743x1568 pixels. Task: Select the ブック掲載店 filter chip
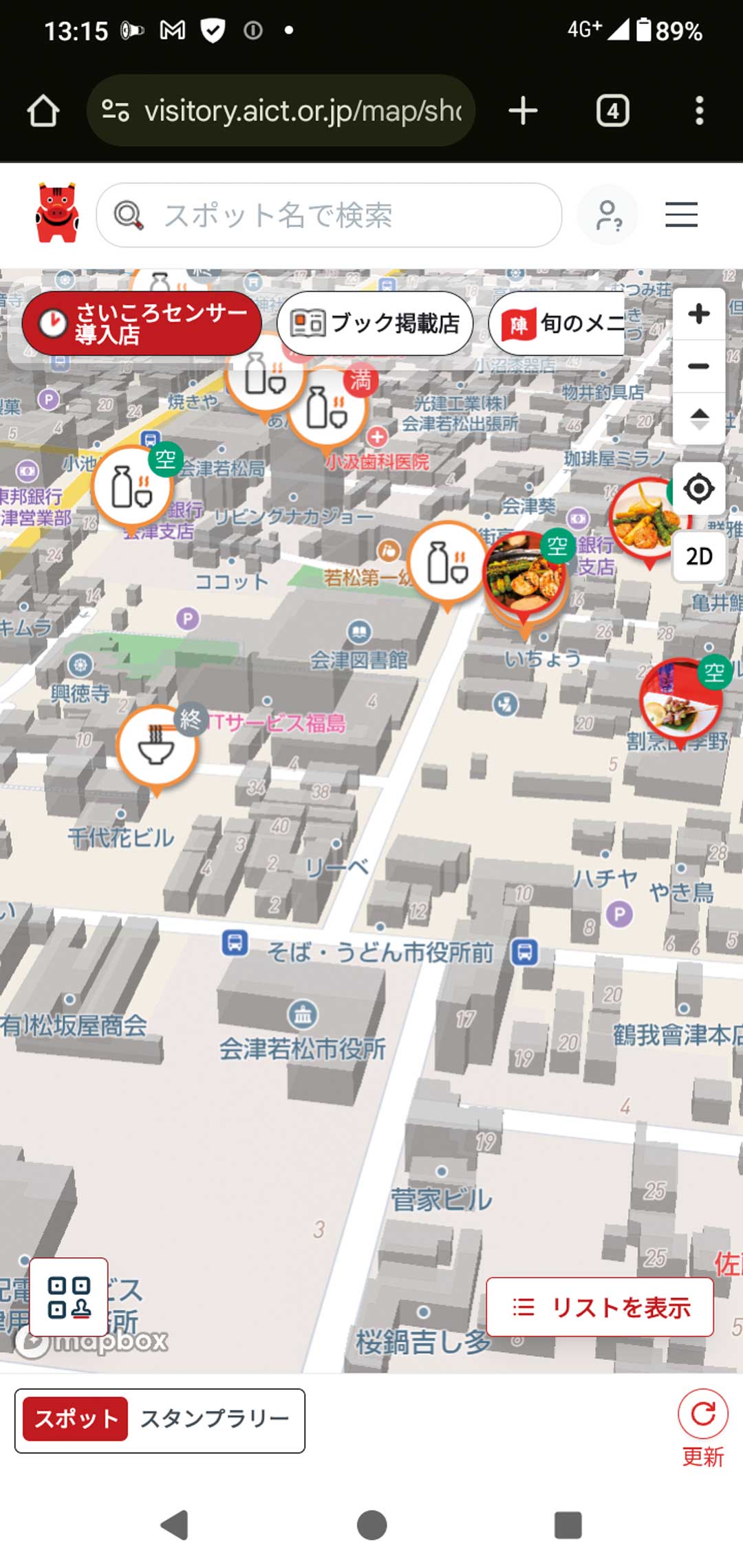[x=376, y=323]
